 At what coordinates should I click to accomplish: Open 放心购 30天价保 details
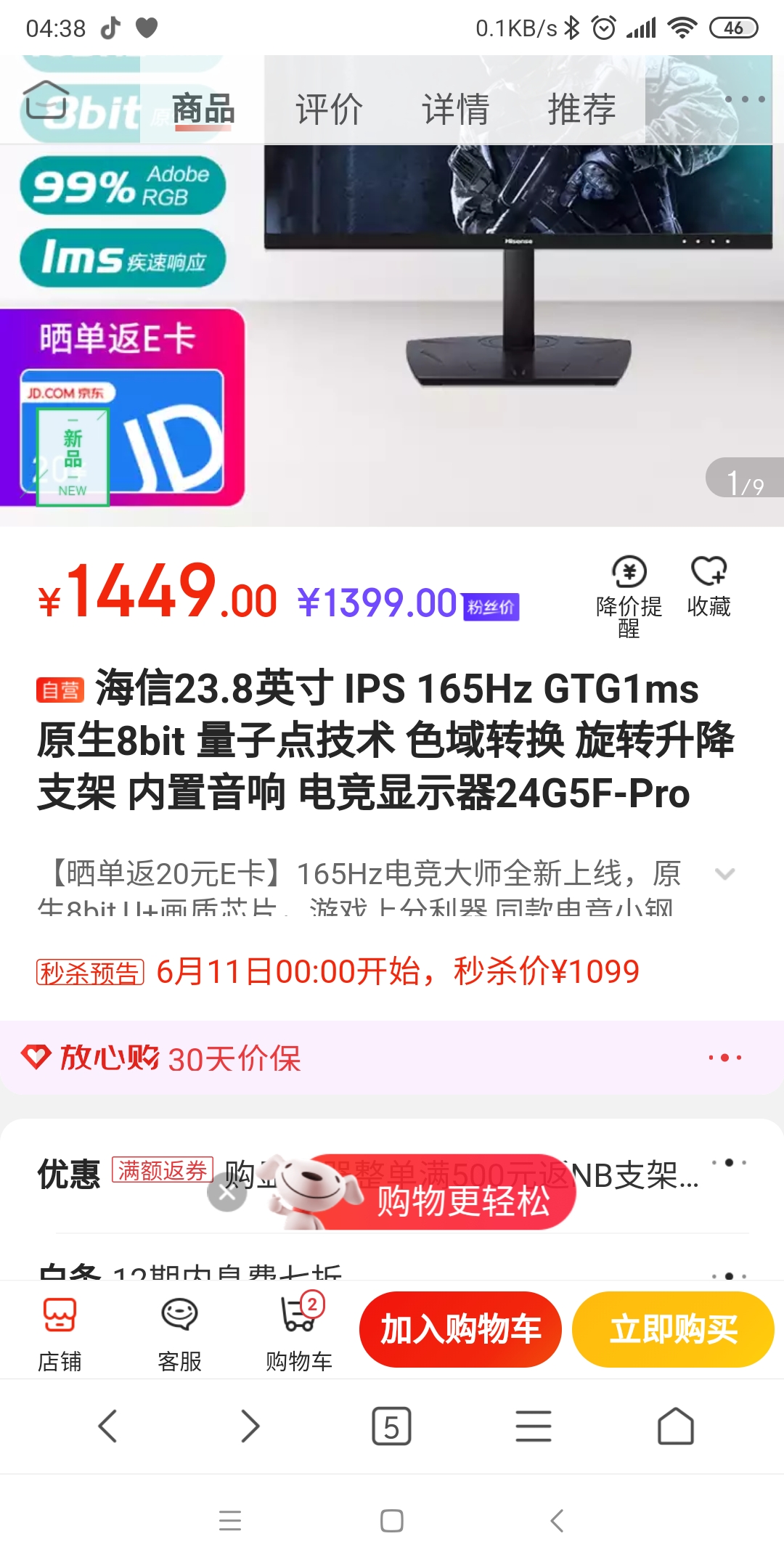(x=392, y=1058)
